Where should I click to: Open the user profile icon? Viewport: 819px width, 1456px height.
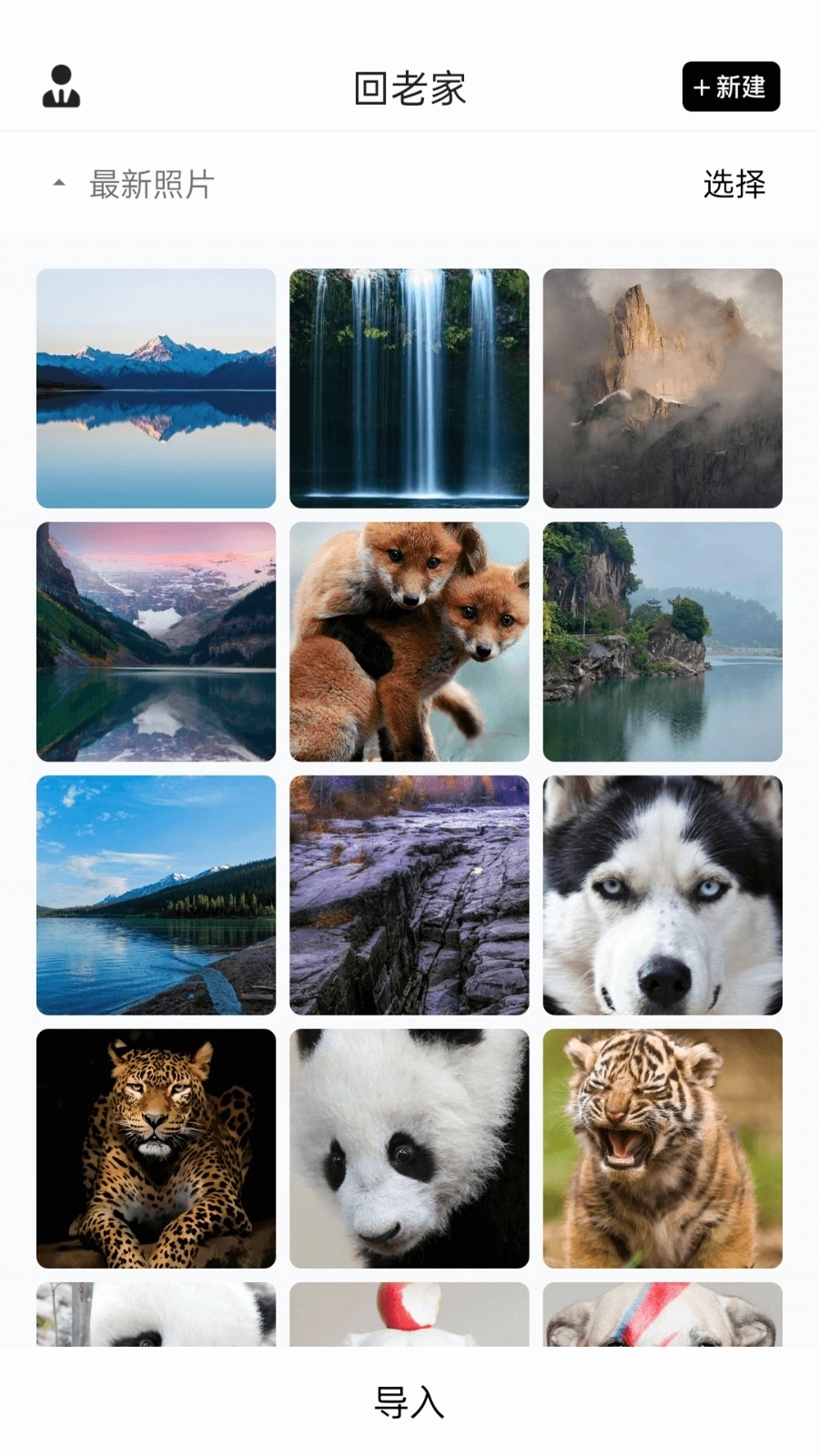coord(61,87)
